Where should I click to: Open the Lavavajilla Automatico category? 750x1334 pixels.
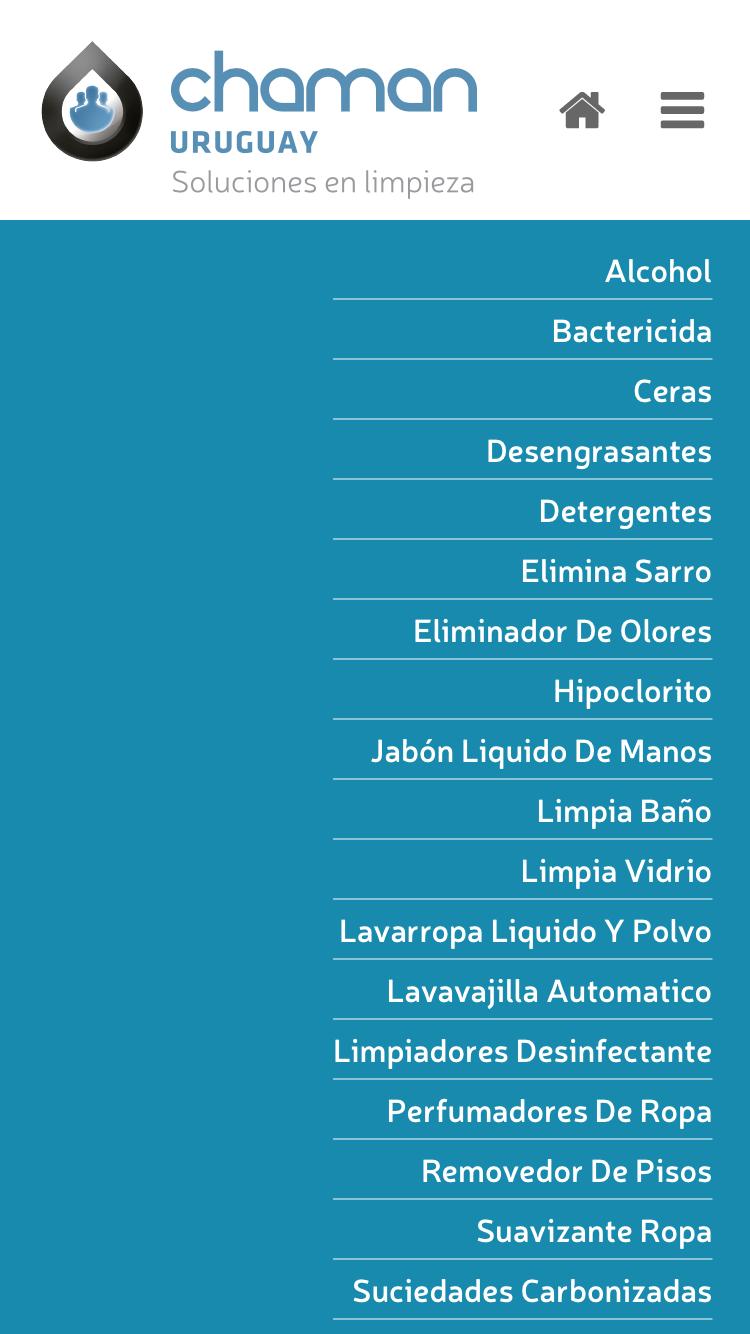tap(549, 991)
